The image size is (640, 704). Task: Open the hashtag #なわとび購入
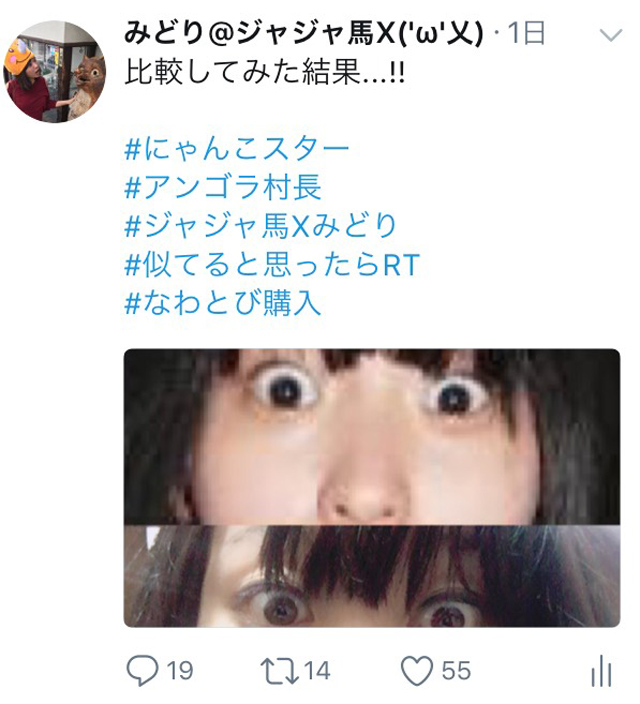(223, 303)
